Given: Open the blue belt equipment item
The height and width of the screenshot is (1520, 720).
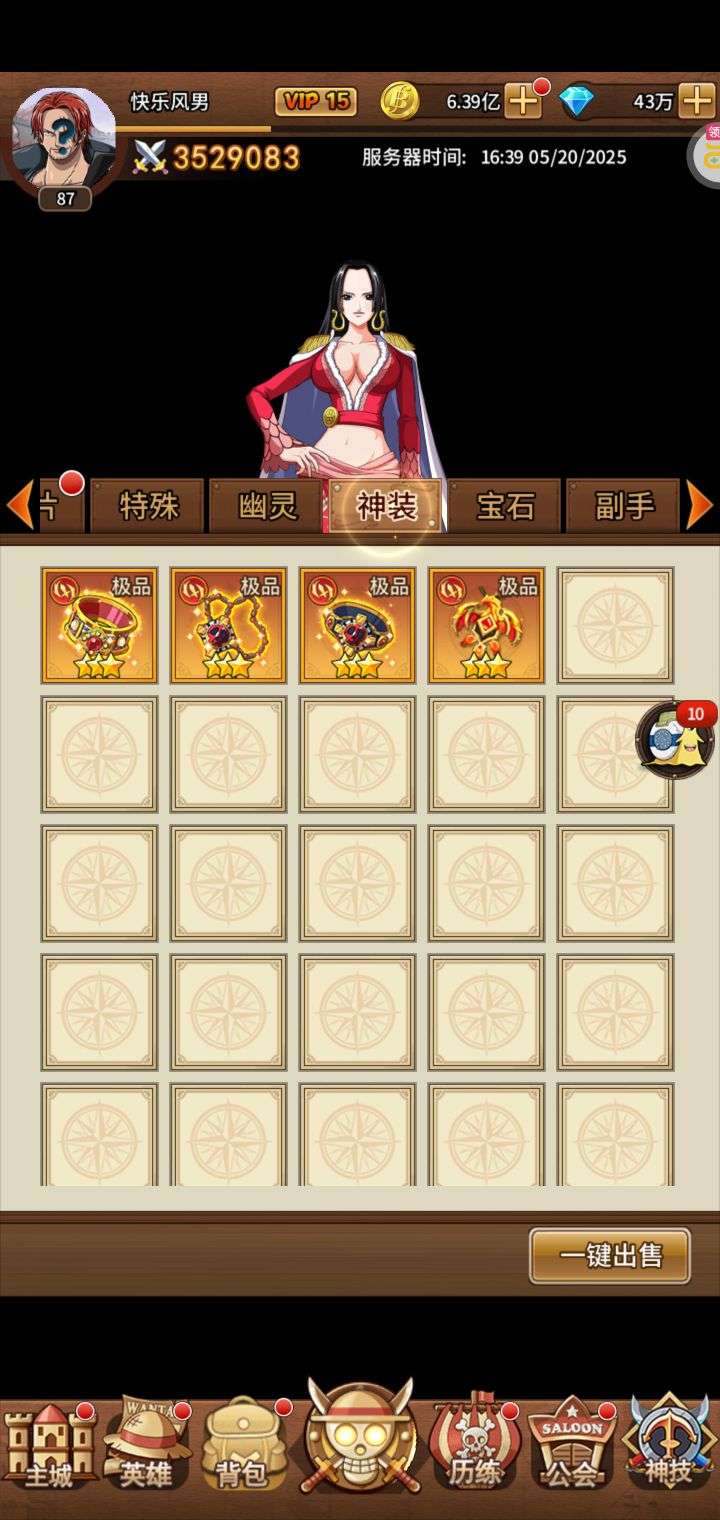Looking at the screenshot, I should (x=357, y=626).
